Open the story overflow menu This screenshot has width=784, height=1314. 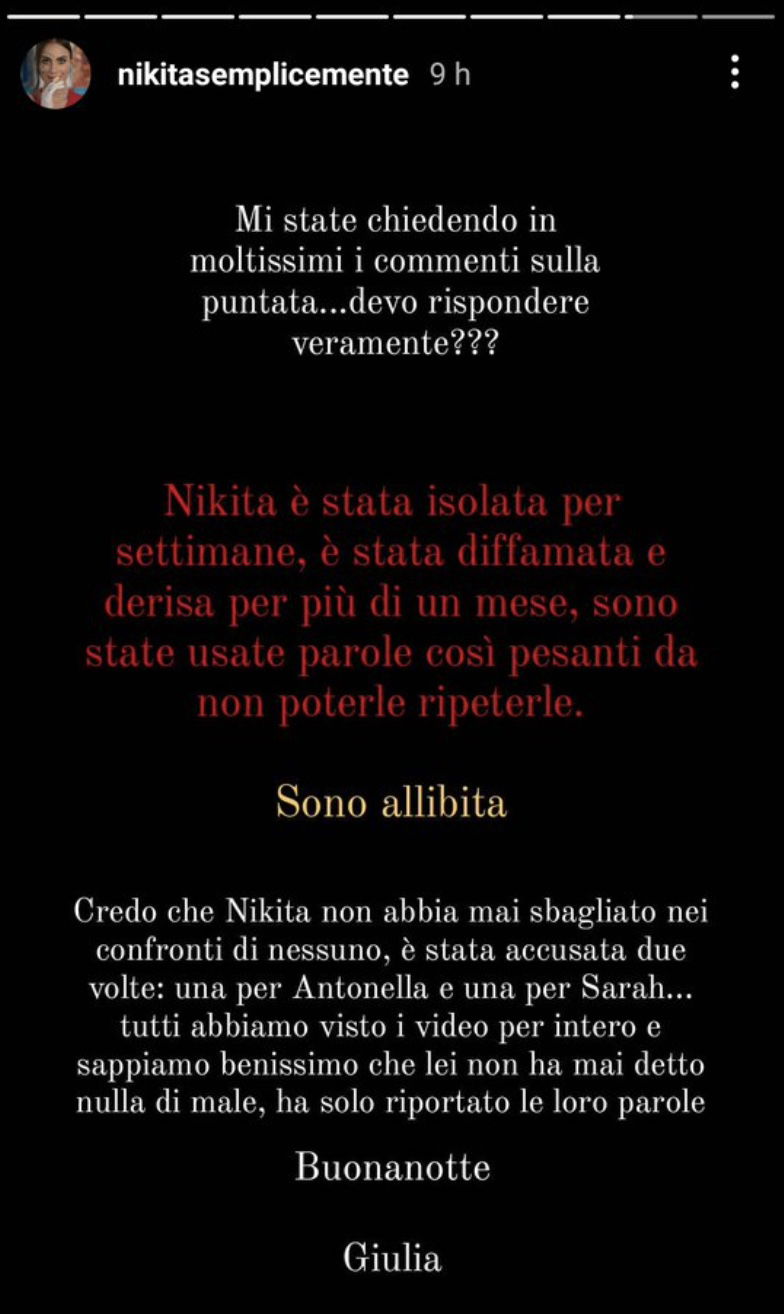pos(735,72)
